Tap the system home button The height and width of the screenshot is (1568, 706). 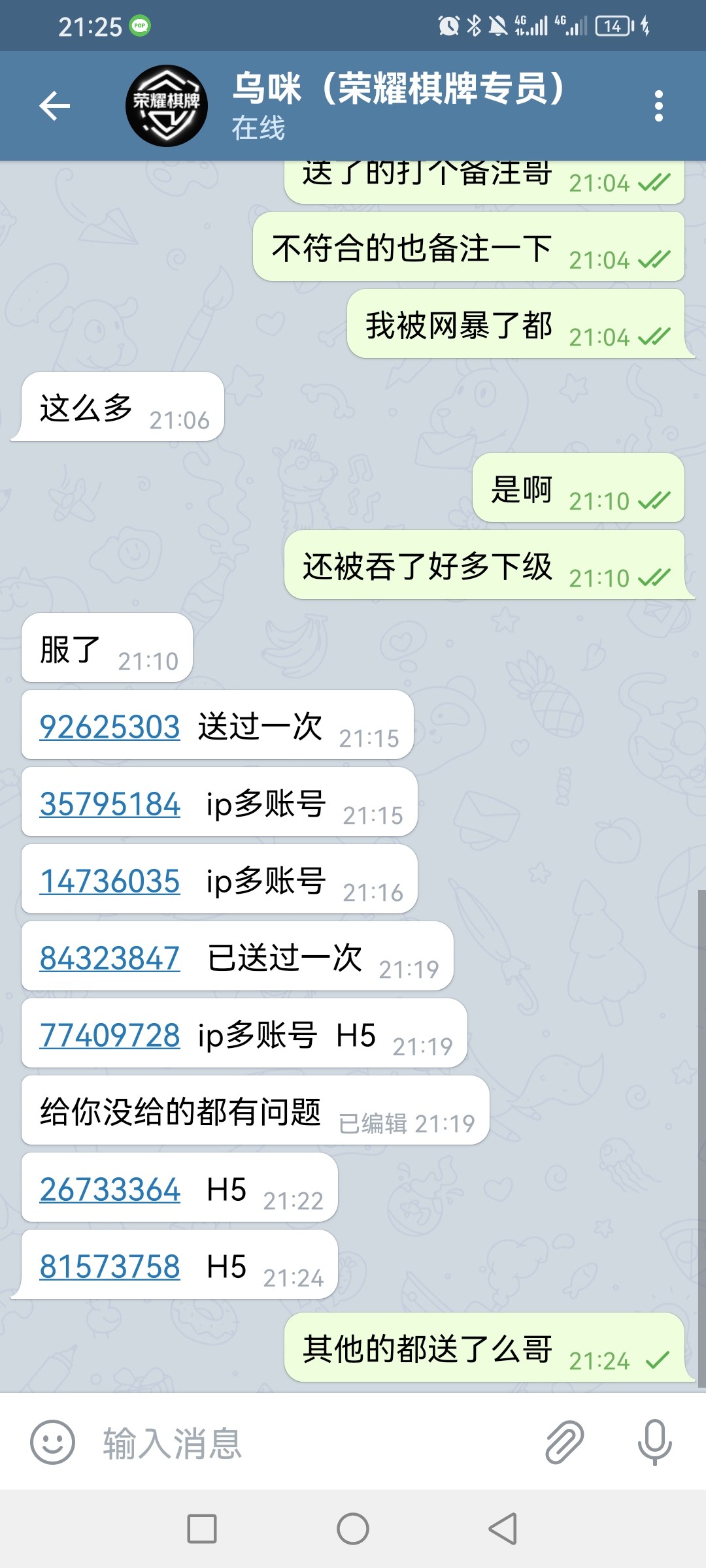click(353, 1529)
